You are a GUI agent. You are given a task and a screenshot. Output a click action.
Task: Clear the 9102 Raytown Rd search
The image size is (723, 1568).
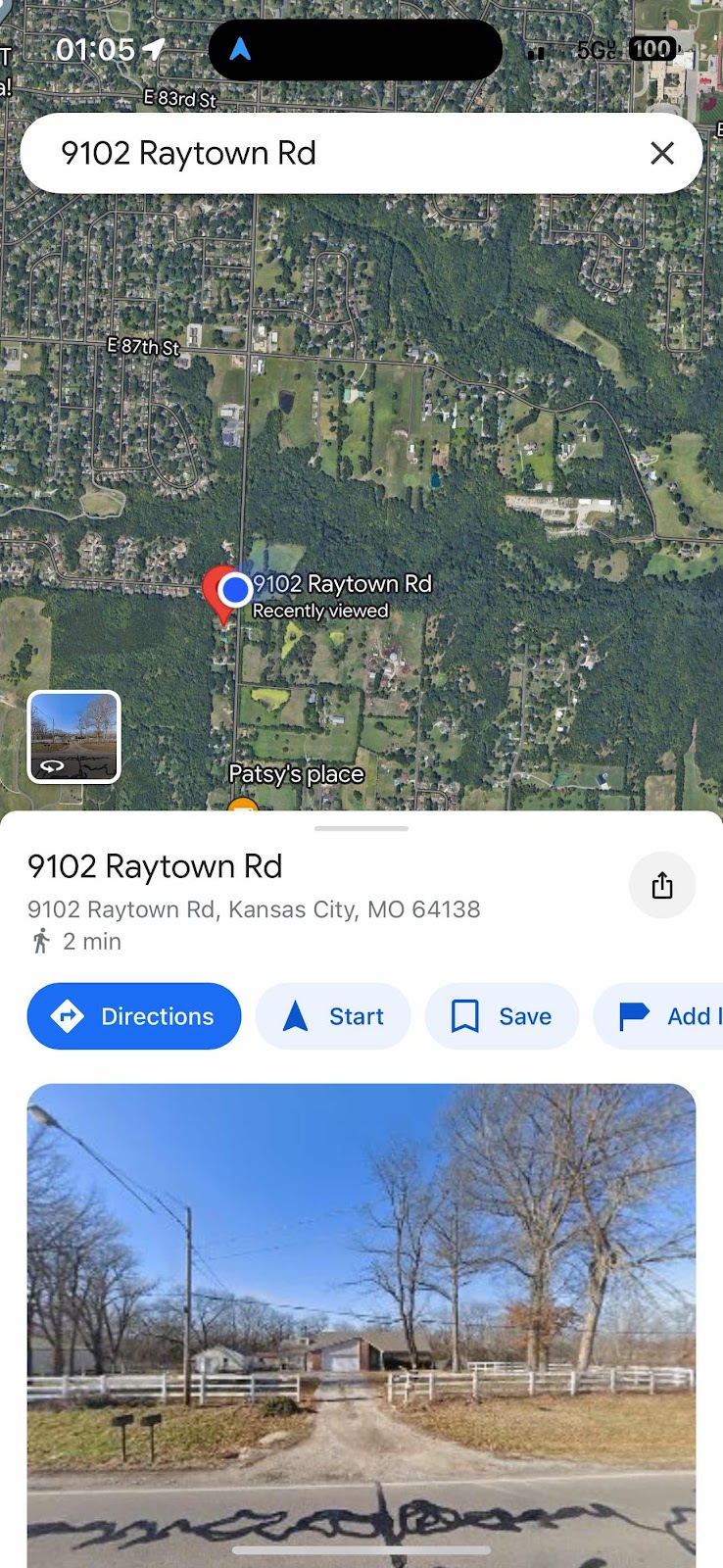pyautogui.click(x=662, y=153)
